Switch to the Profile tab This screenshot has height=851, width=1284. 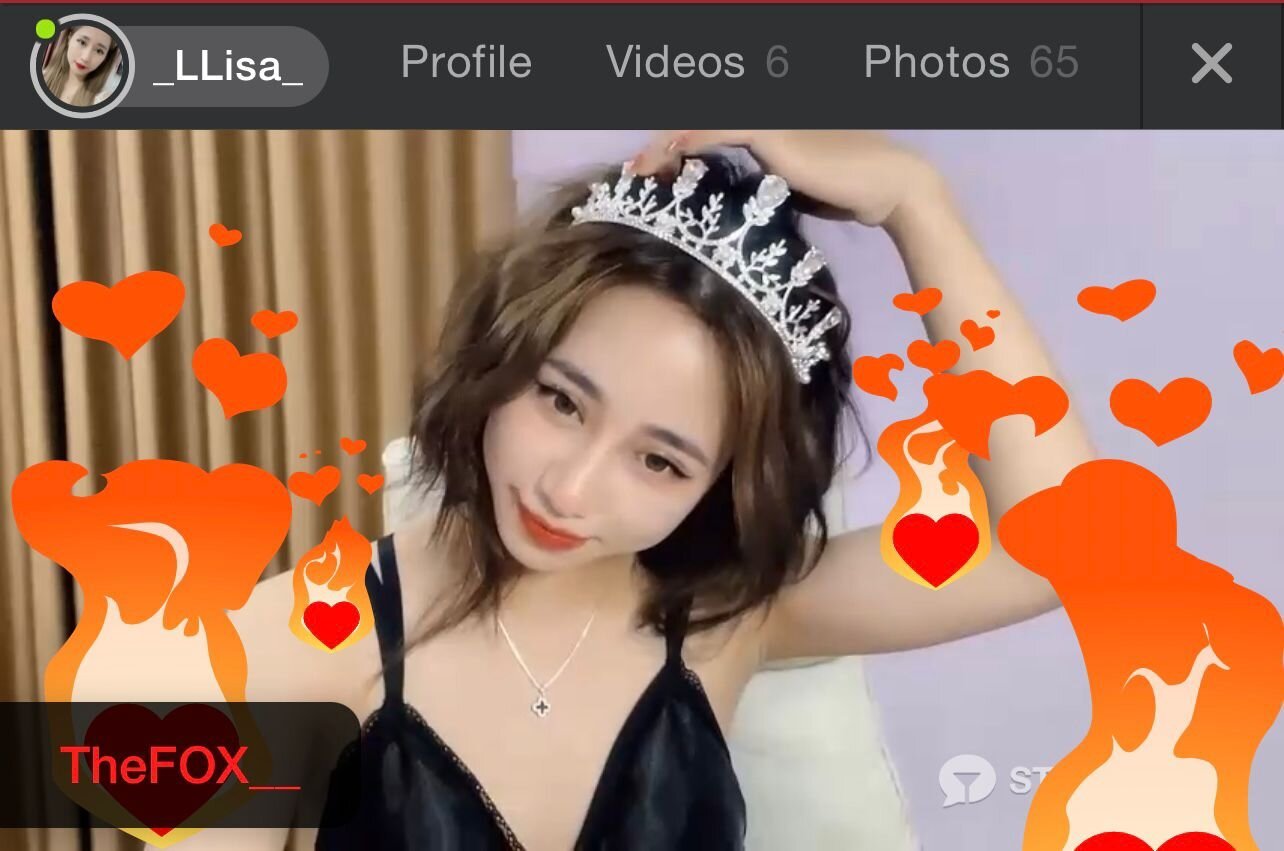466,63
